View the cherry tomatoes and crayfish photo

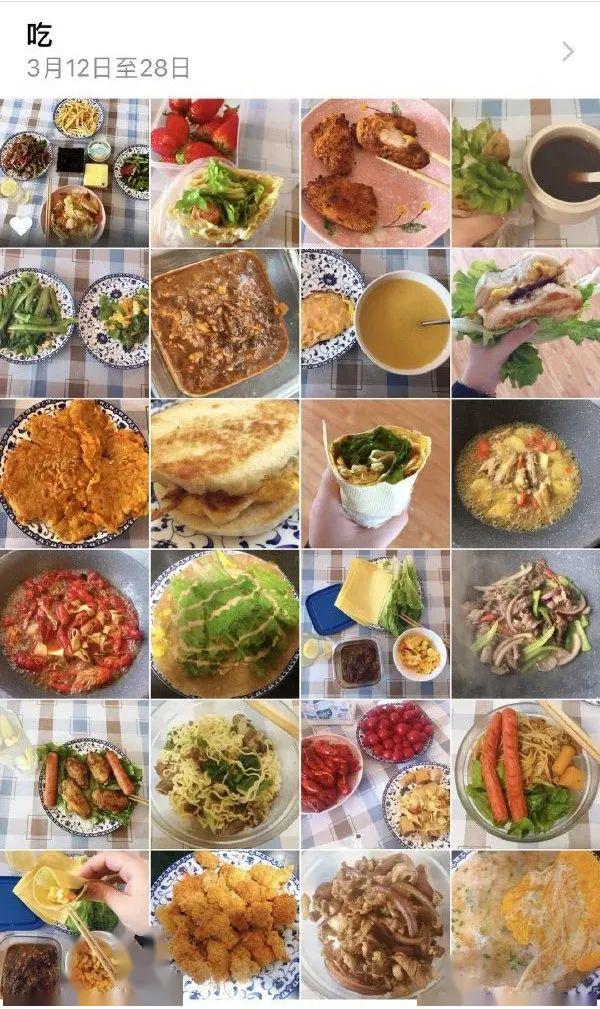[375, 775]
